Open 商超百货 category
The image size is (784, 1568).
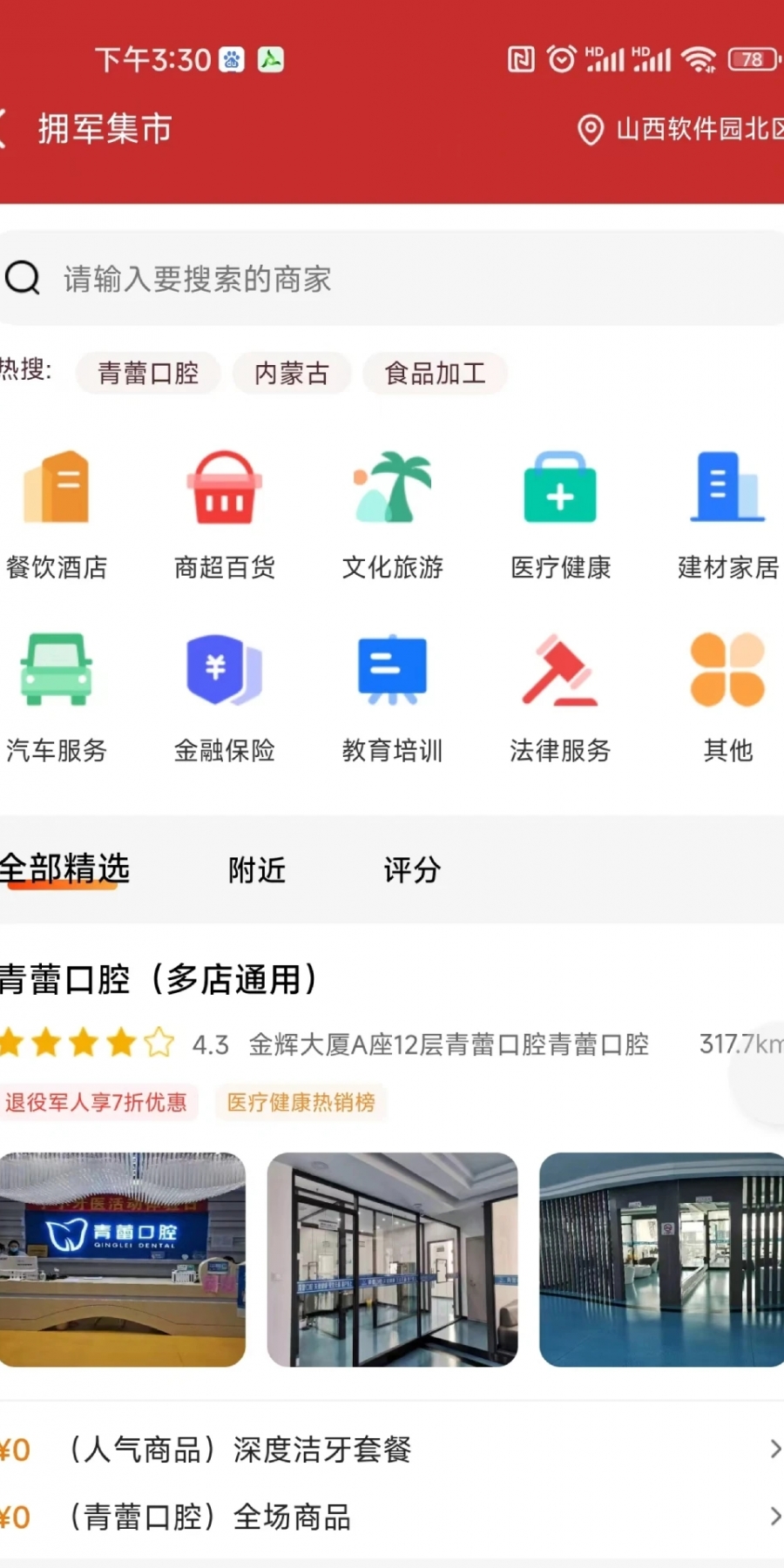pyautogui.click(x=225, y=512)
